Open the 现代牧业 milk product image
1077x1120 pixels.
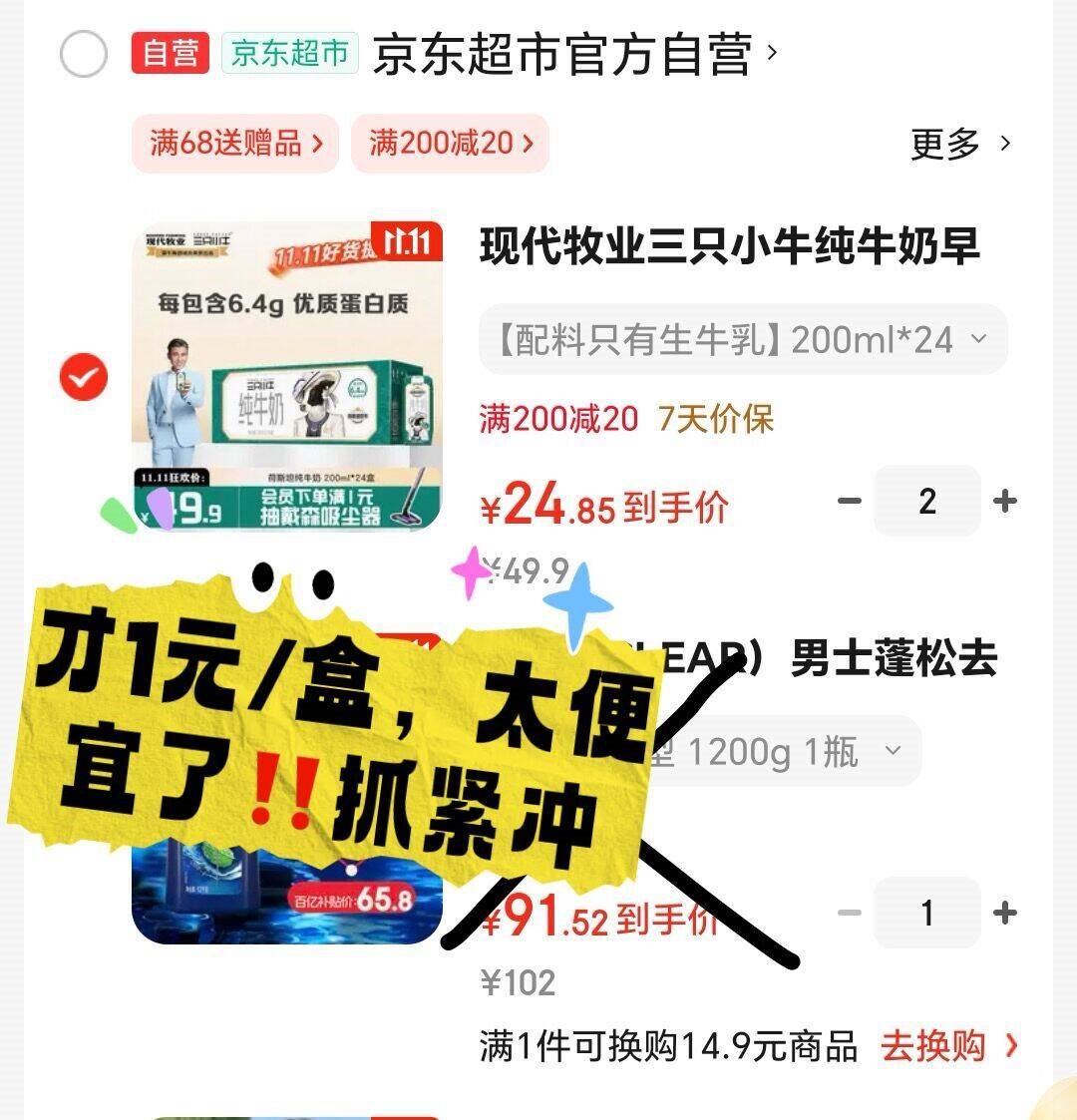click(x=287, y=375)
